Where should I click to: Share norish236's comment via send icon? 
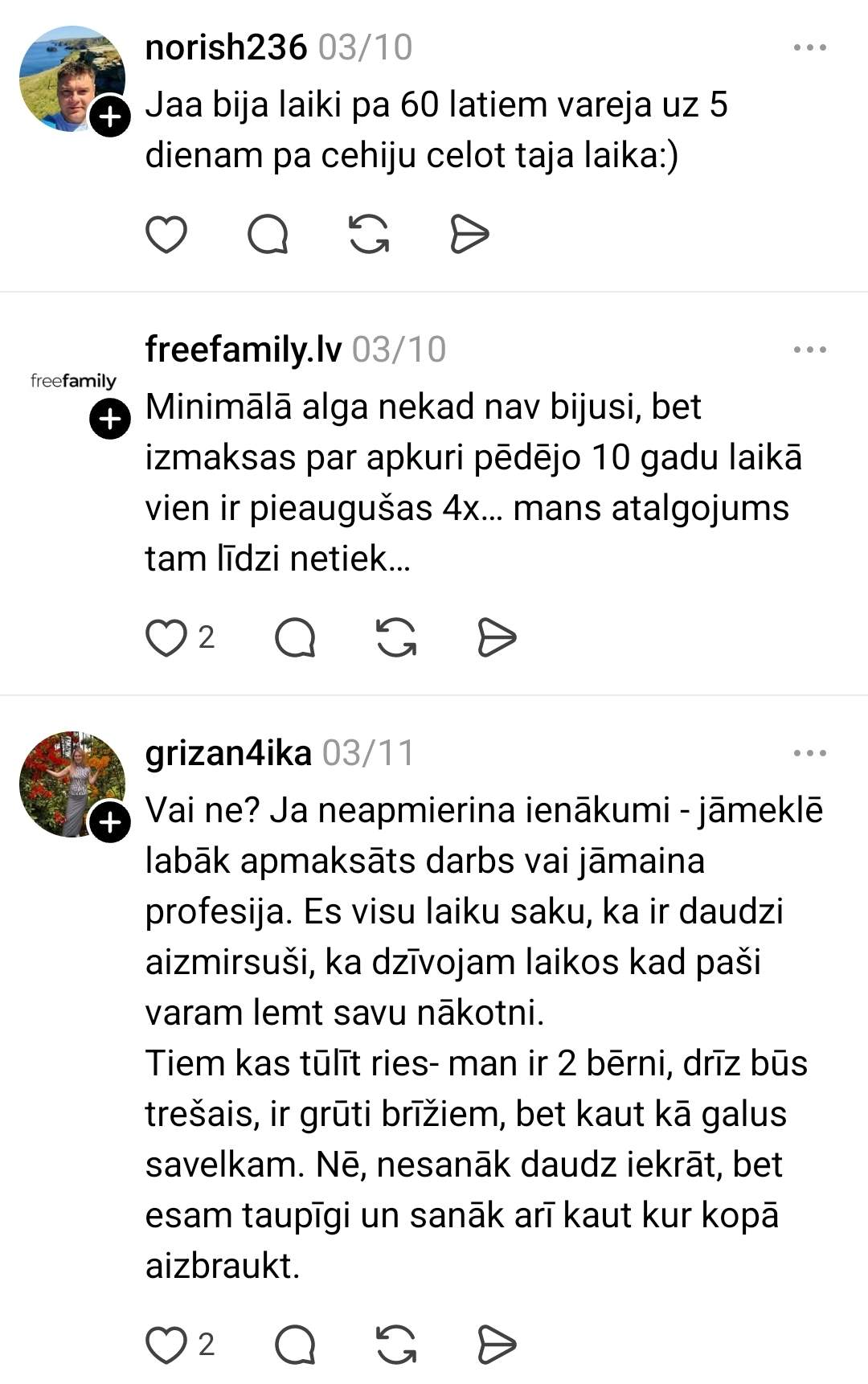[469, 235]
